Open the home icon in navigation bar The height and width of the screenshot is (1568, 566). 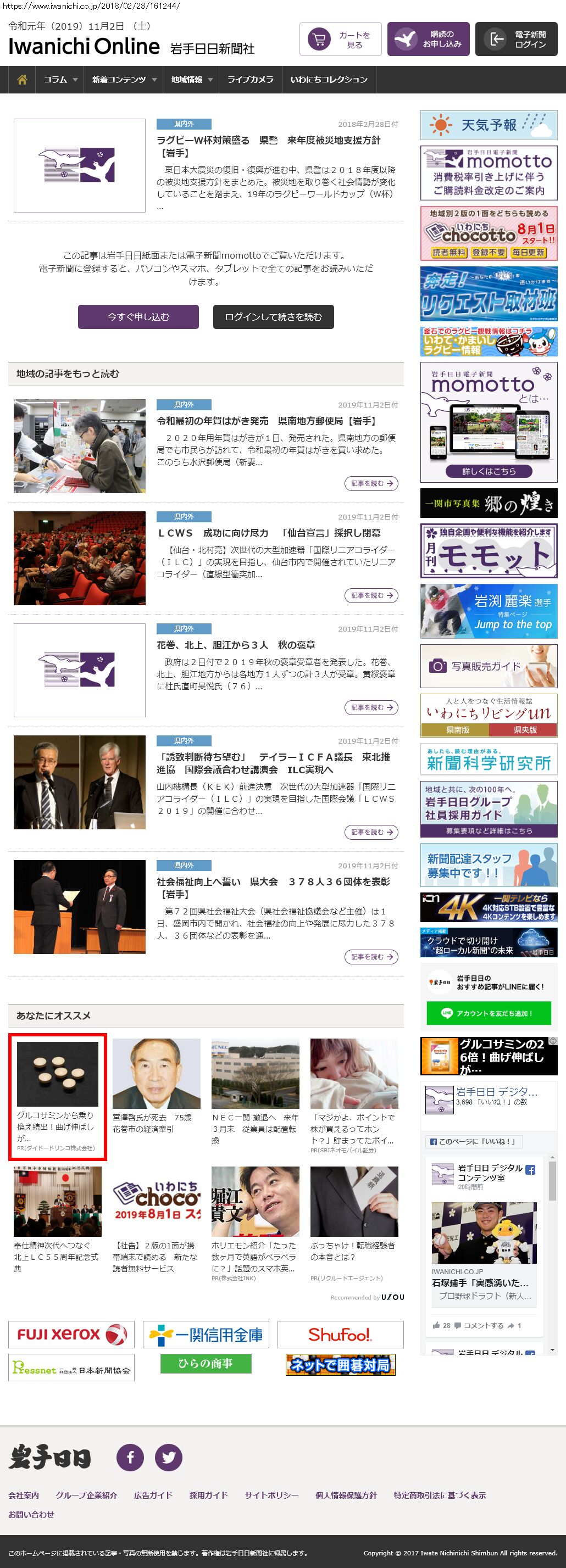click(22, 80)
